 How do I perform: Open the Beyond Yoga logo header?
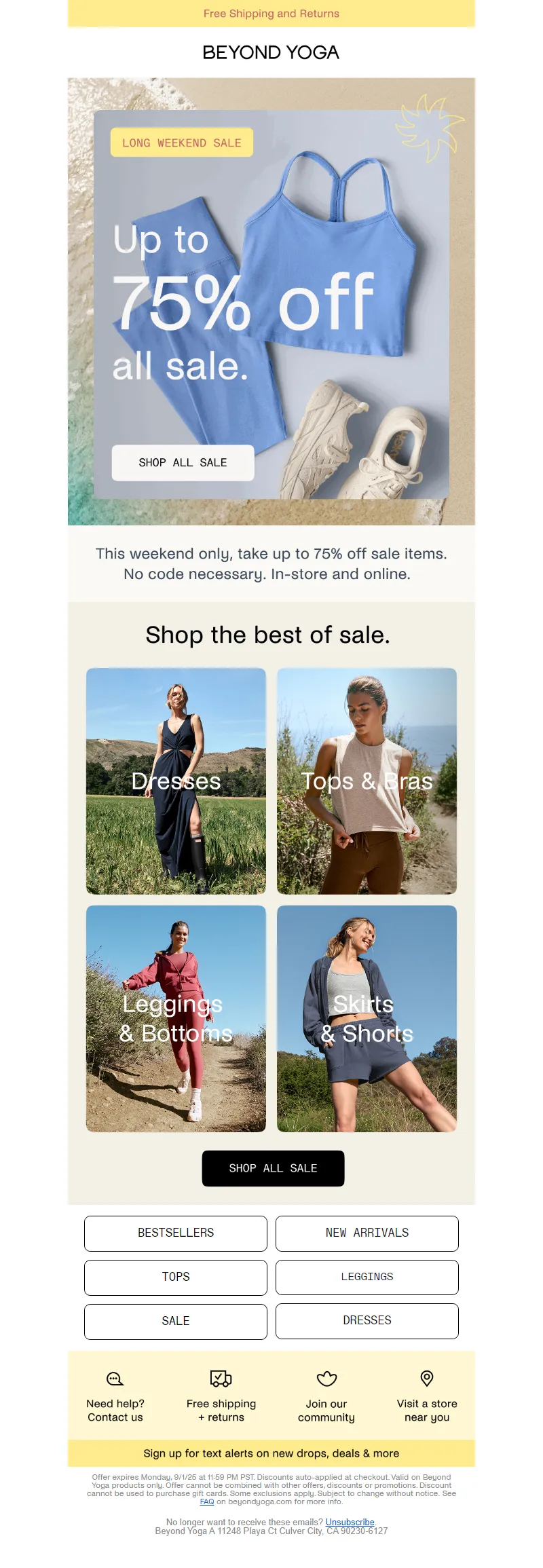271,52
